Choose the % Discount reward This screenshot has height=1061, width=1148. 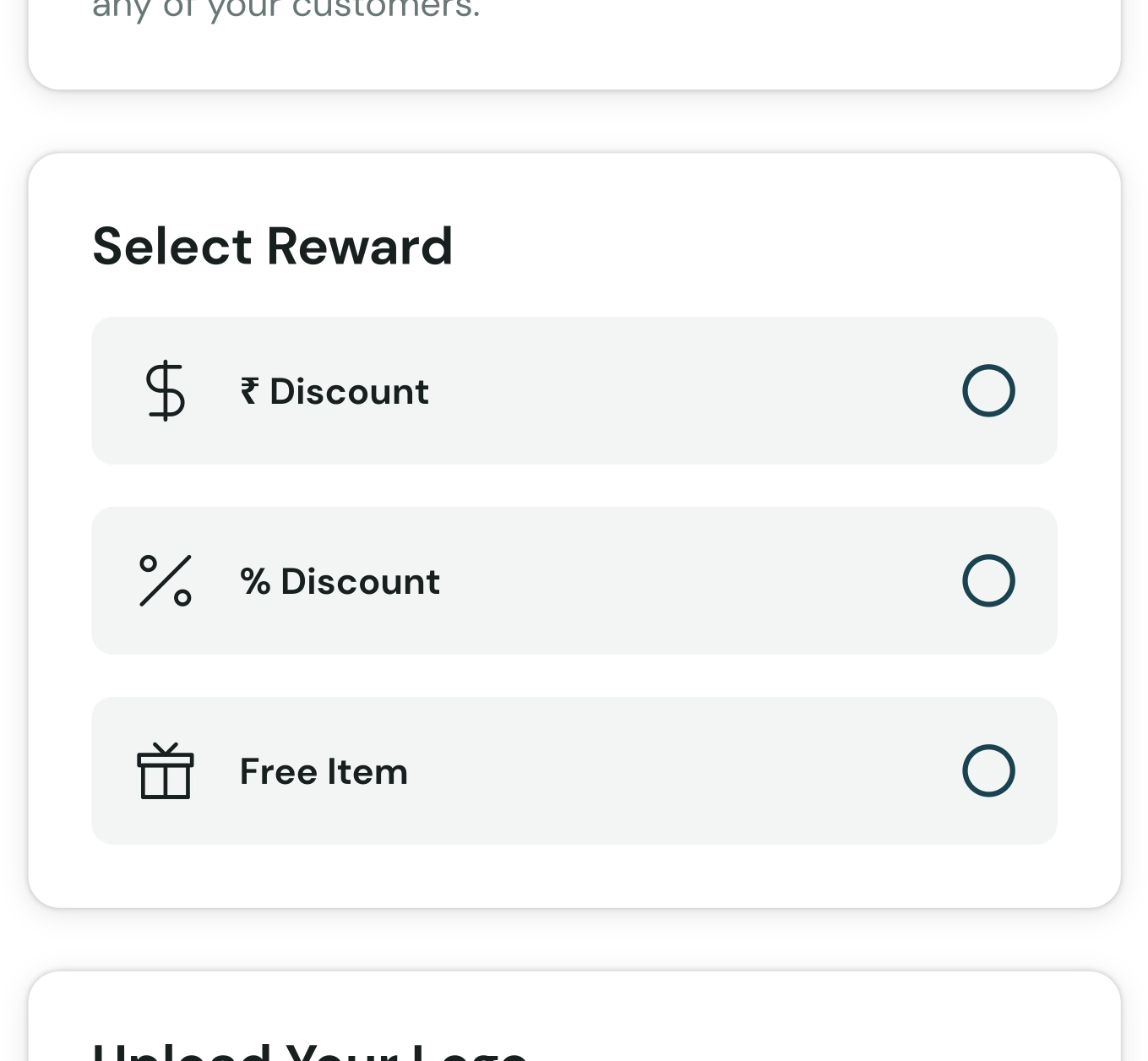pyautogui.click(x=987, y=580)
